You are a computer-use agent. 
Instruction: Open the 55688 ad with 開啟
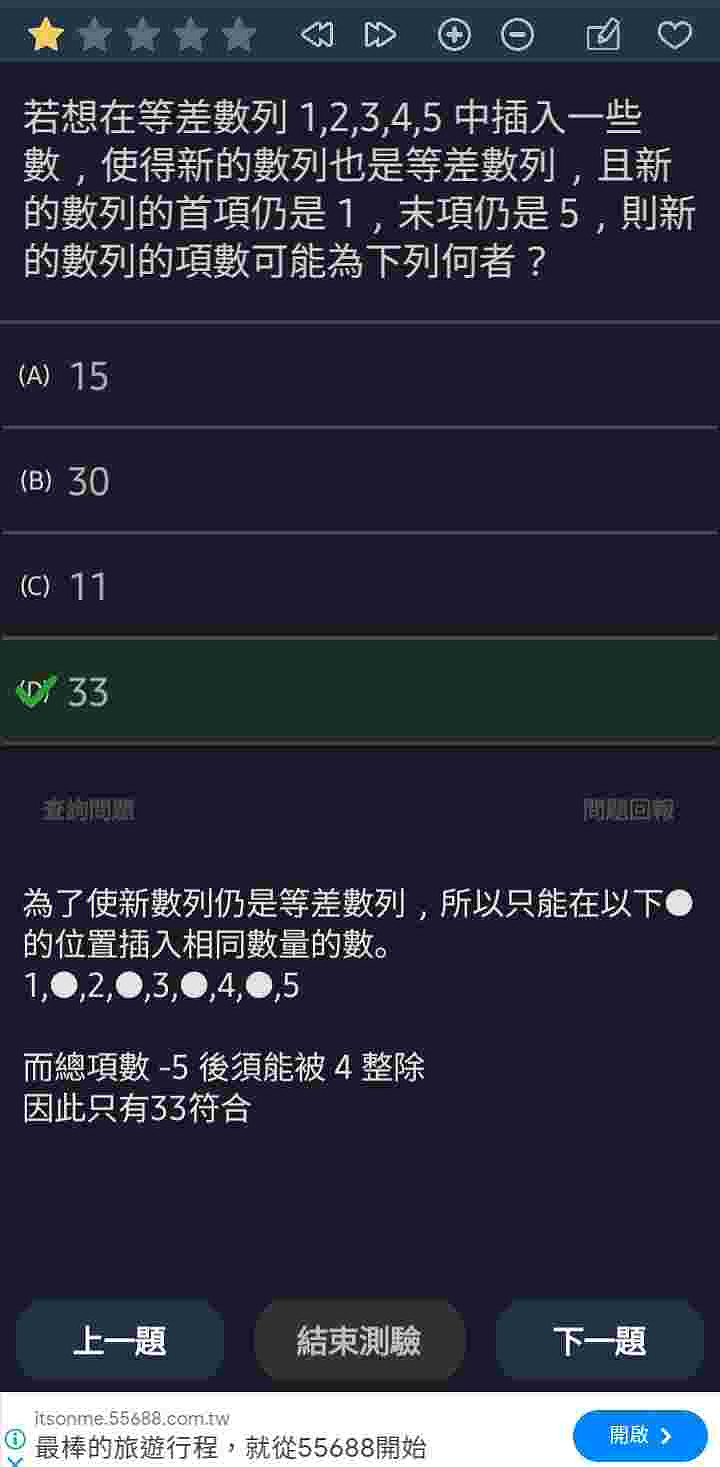(x=640, y=1436)
